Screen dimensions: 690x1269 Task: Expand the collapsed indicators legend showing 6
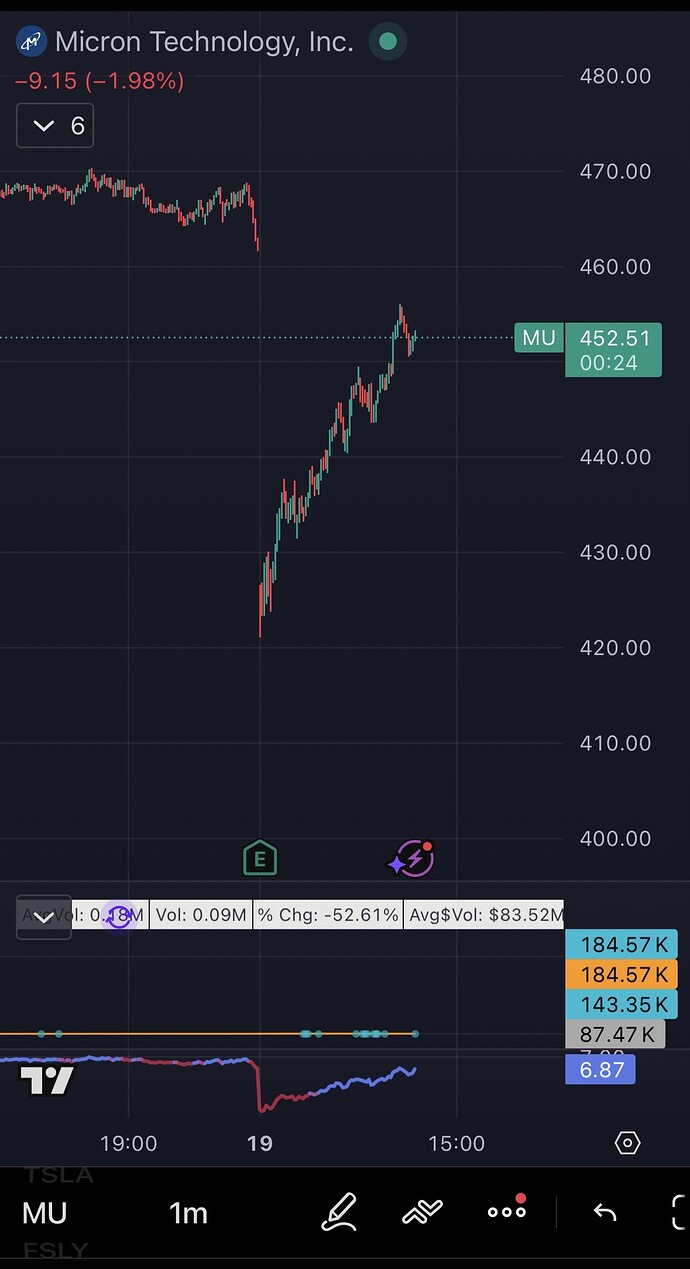point(55,126)
